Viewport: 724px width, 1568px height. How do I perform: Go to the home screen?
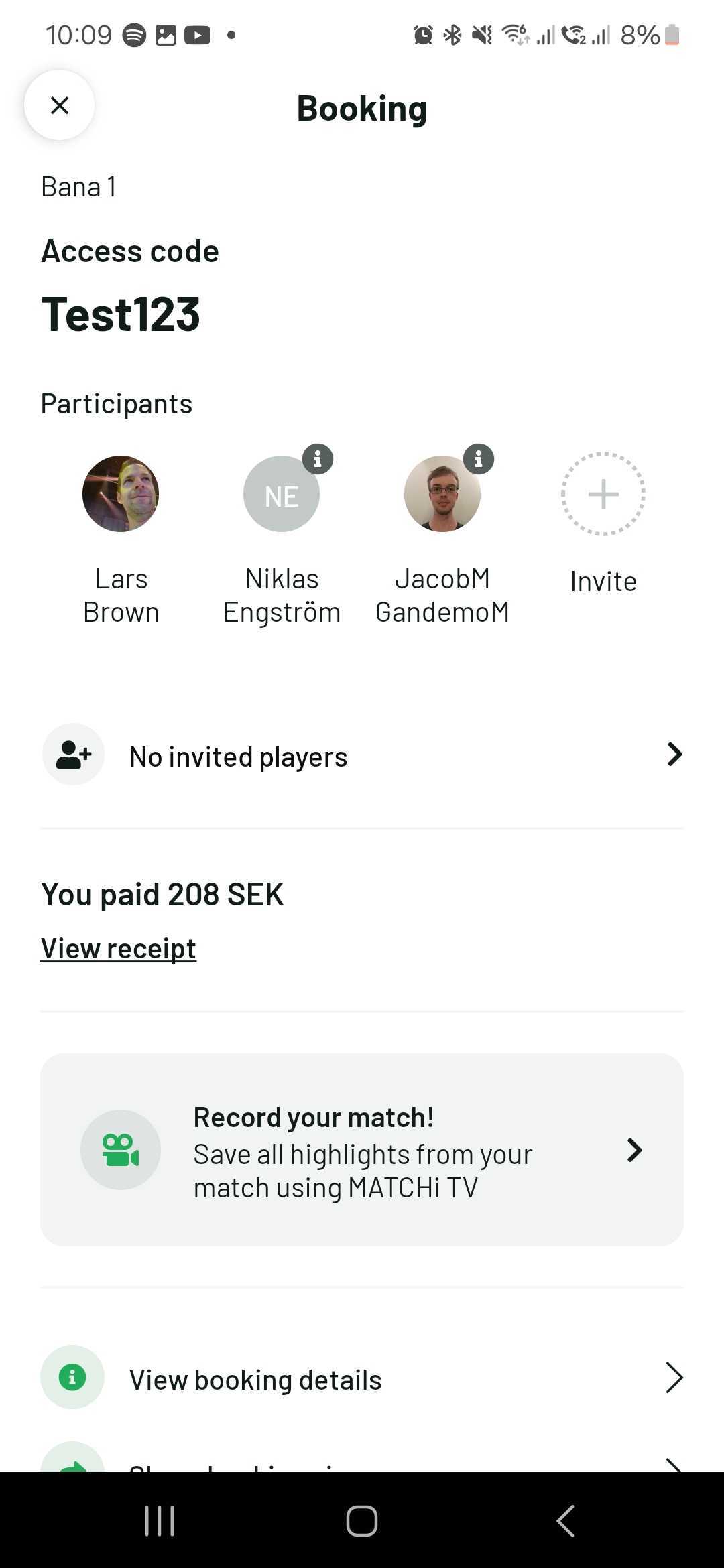point(362,1520)
